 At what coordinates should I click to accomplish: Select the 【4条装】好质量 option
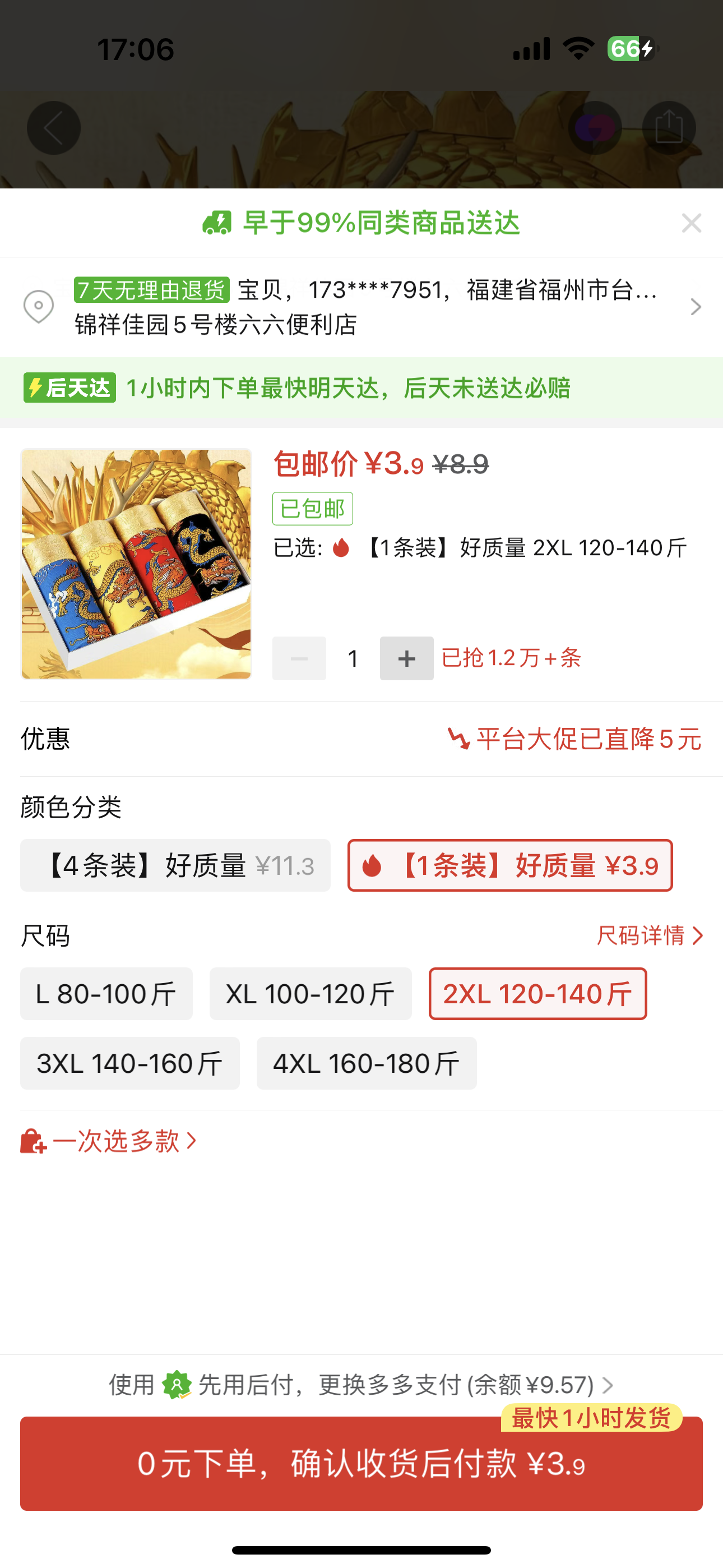tap(175, 865)
